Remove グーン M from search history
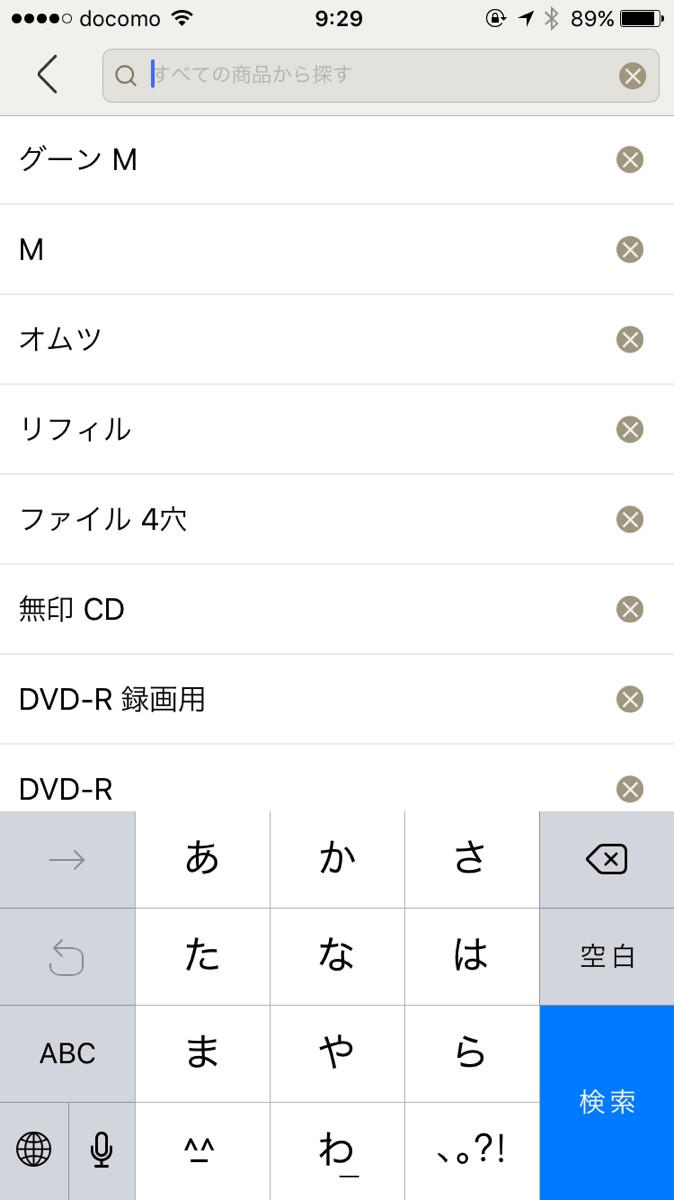674x1200 pixels. [629, 160]
